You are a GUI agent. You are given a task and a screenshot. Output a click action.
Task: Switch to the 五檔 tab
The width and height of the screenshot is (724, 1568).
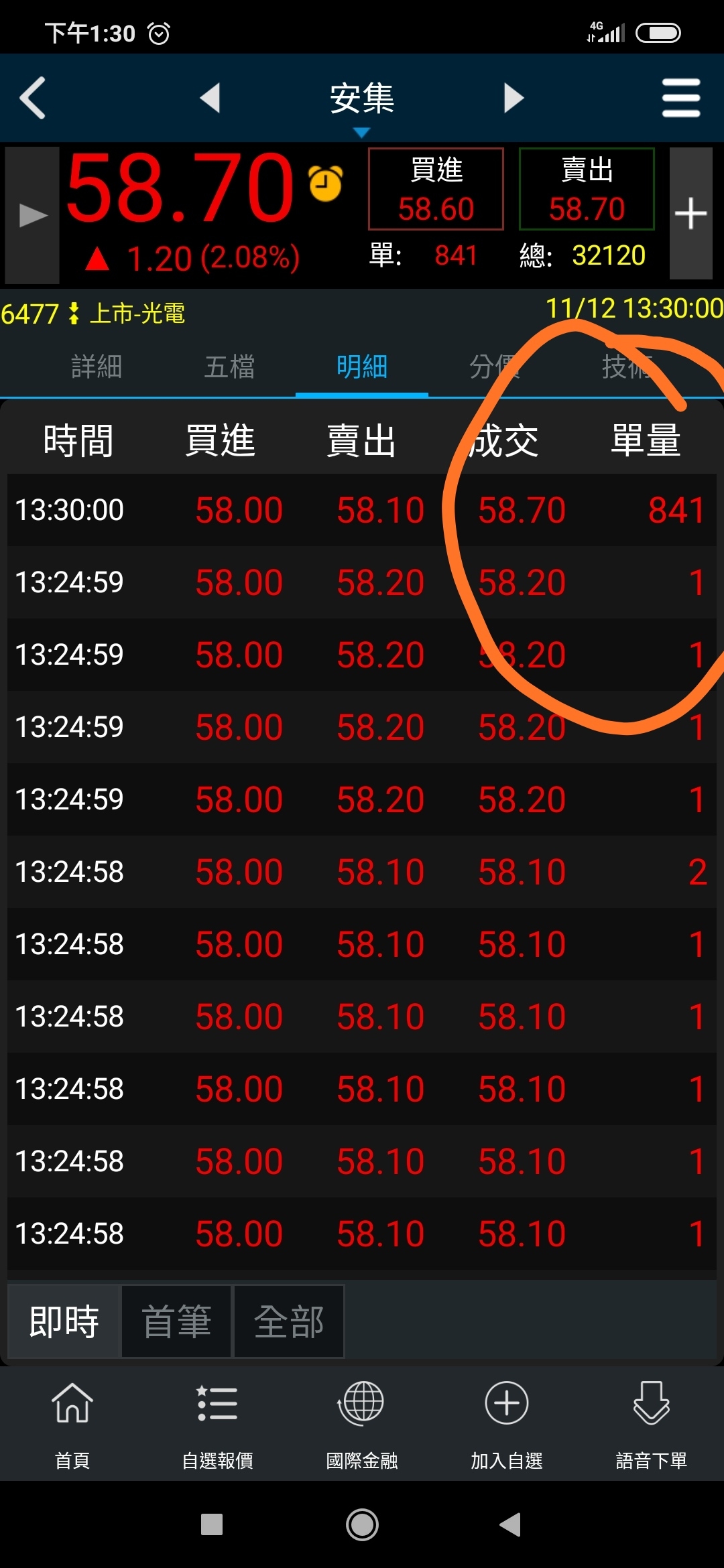pos(229,367)
